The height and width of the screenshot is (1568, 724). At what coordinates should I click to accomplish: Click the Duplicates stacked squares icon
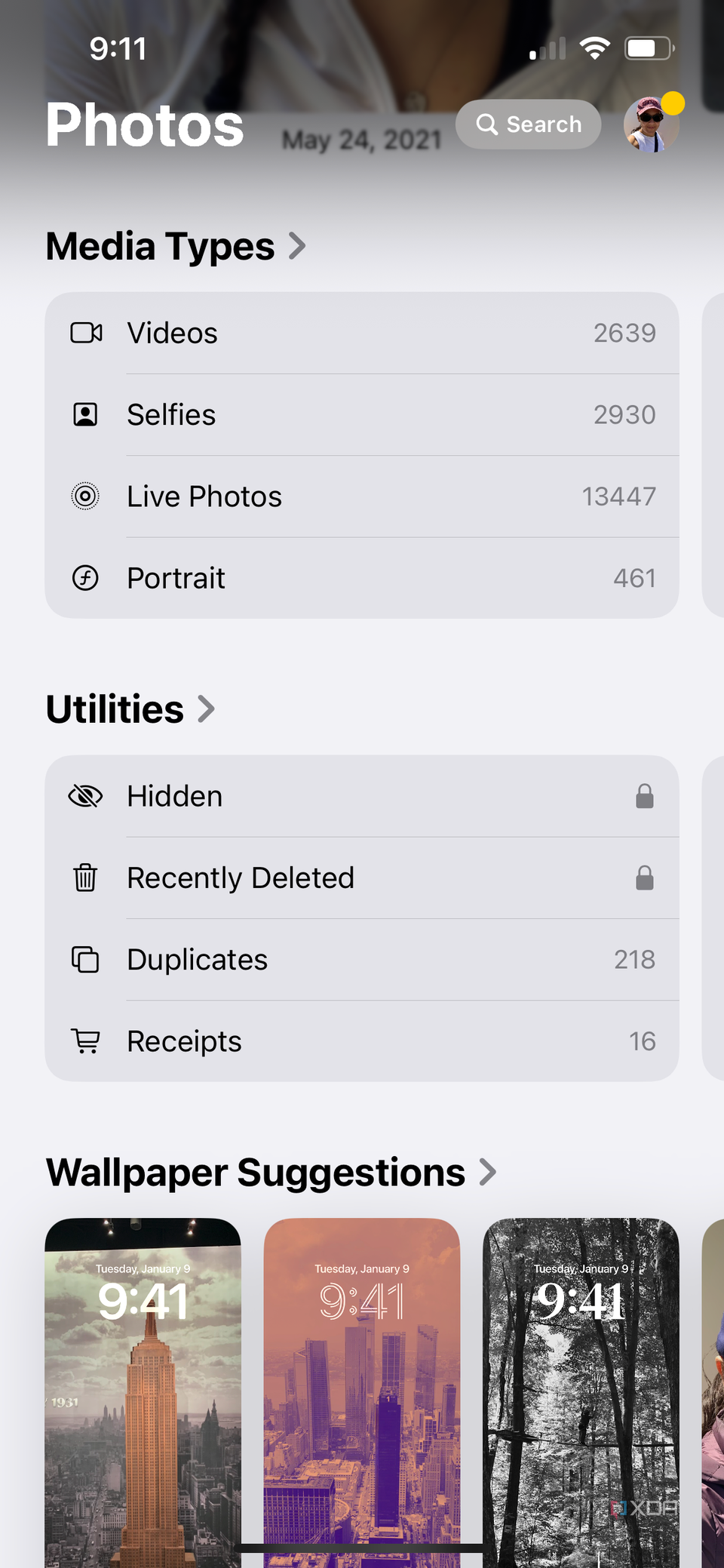[85, 959]
